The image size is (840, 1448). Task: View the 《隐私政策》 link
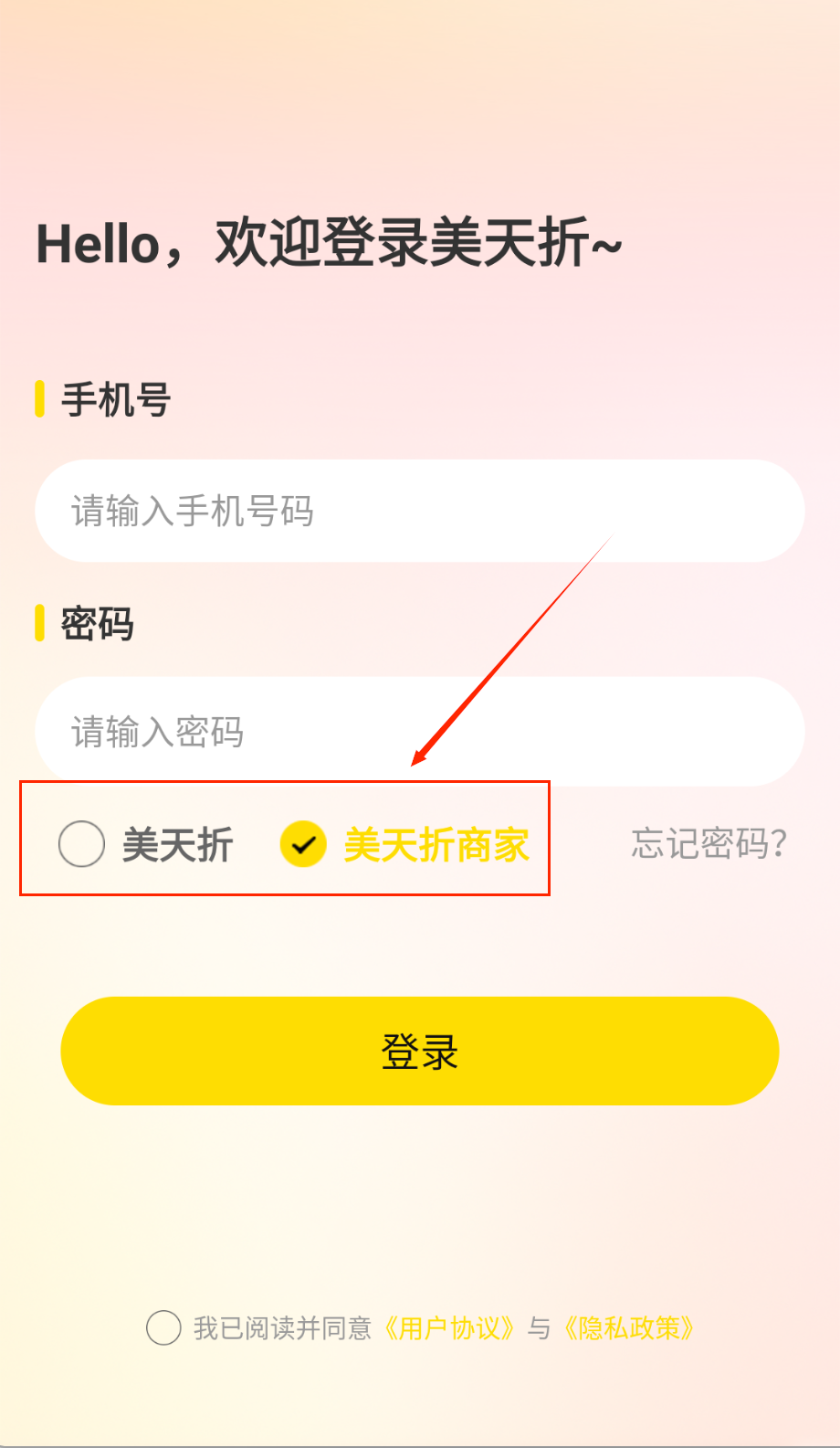(x=628, y=1327)
